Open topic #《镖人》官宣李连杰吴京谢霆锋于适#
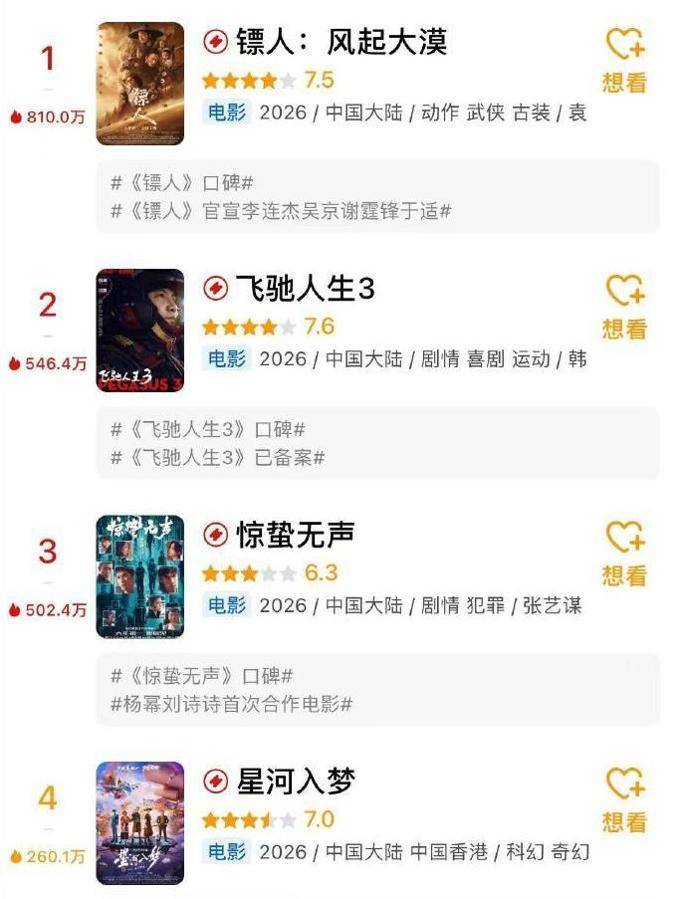This screenshot has width=680, height=899. pos(281,211)
